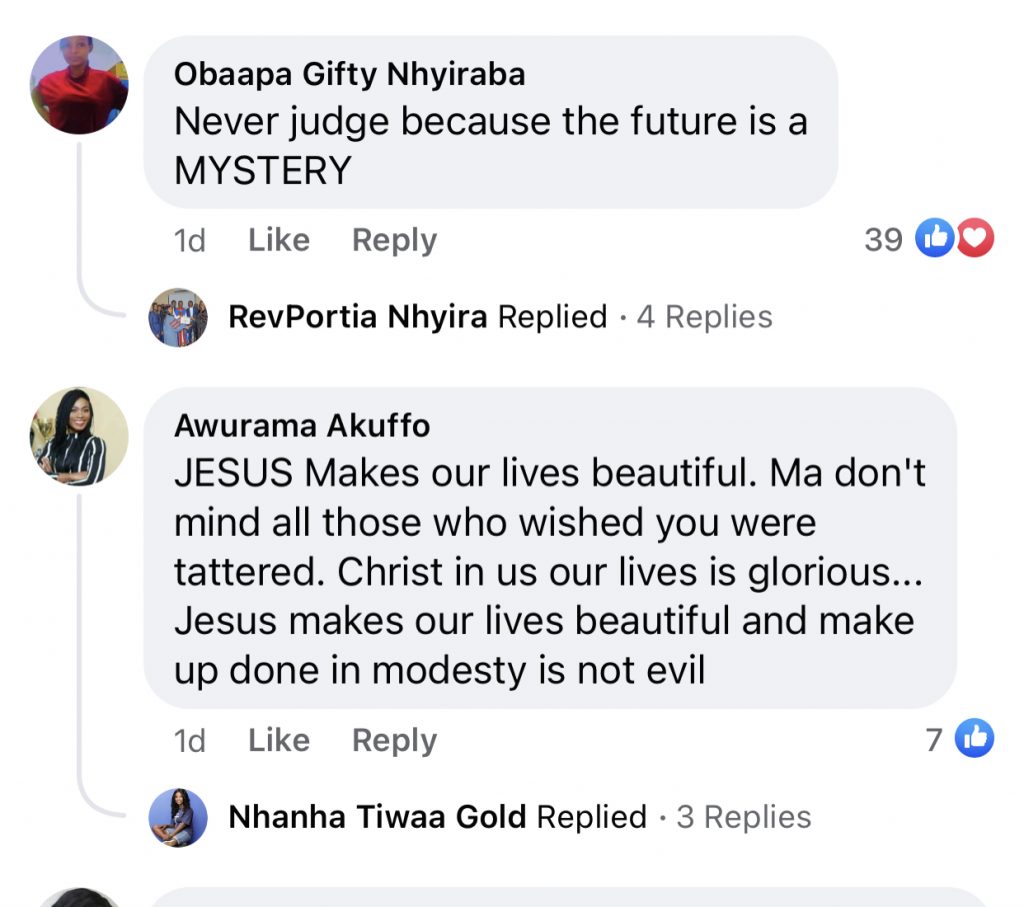Open Obaapa Gifty Nhyiraba's profile name
Viewport: 1024px width, 907px height.
[x=349, y=74]
